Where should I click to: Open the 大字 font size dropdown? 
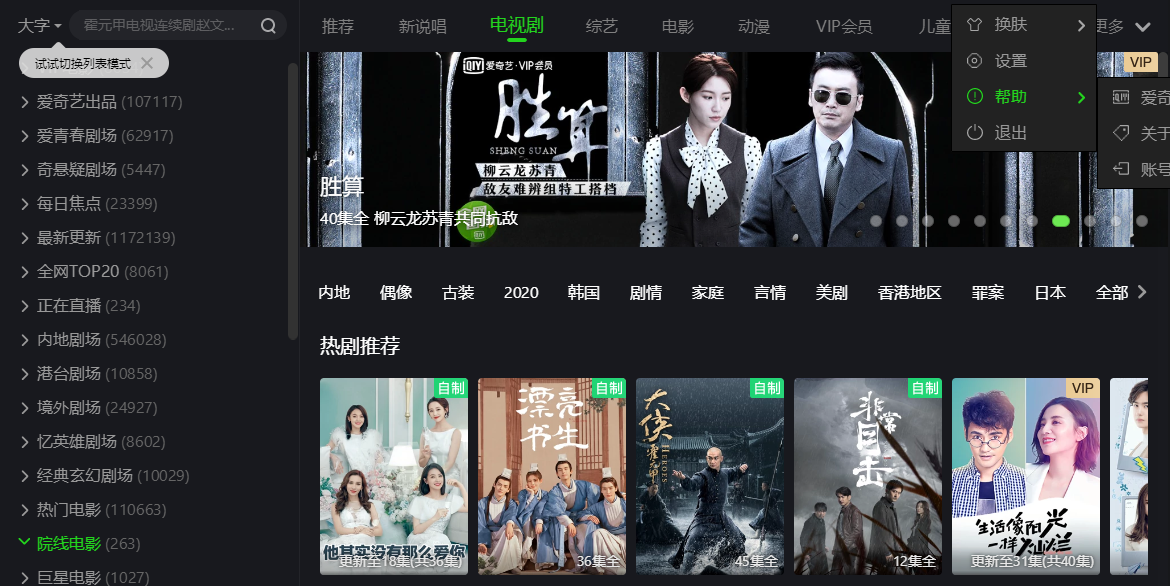[x=40, y=26]
